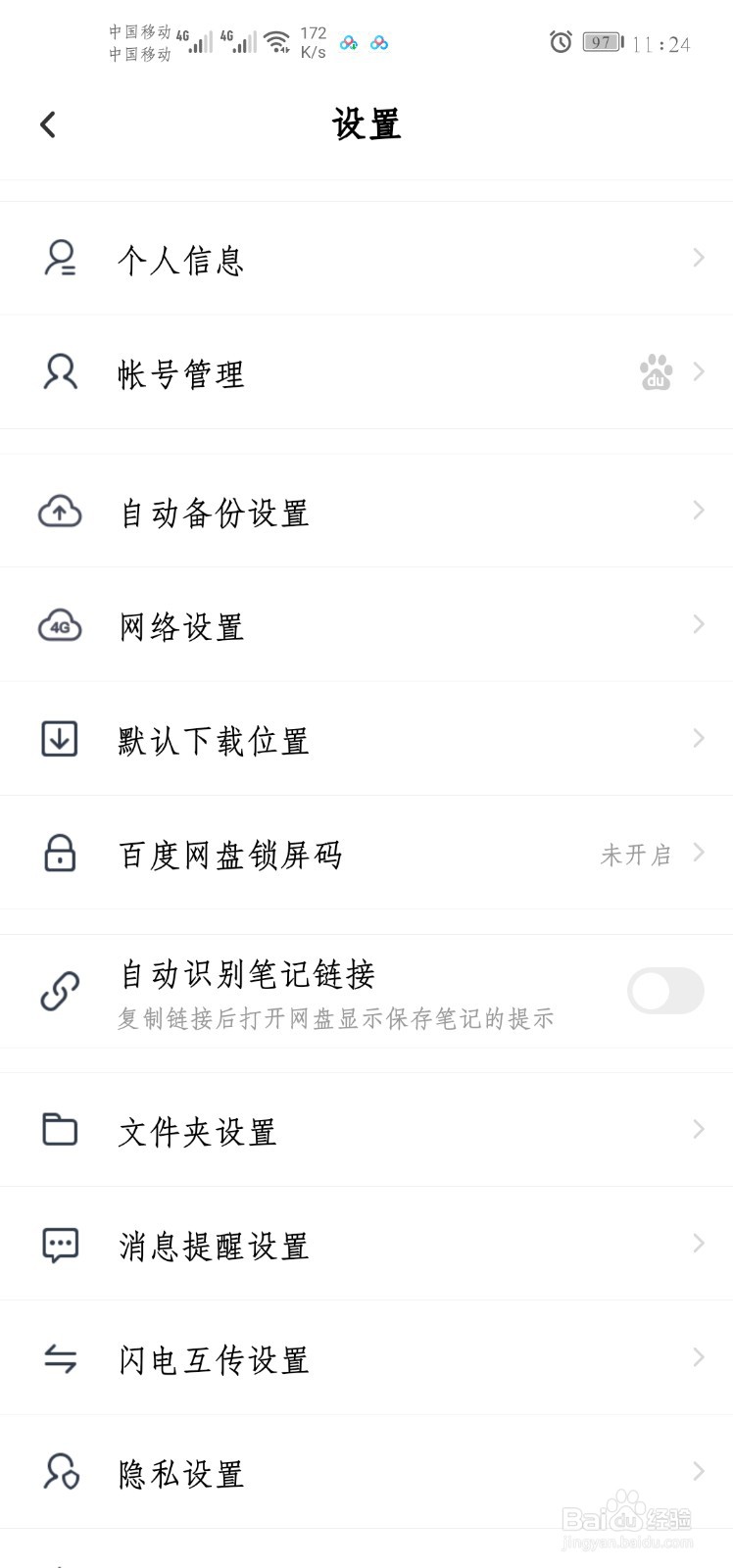Toggle automatic note link recognition on
733x1568 pixels.
tap(665, 992)
